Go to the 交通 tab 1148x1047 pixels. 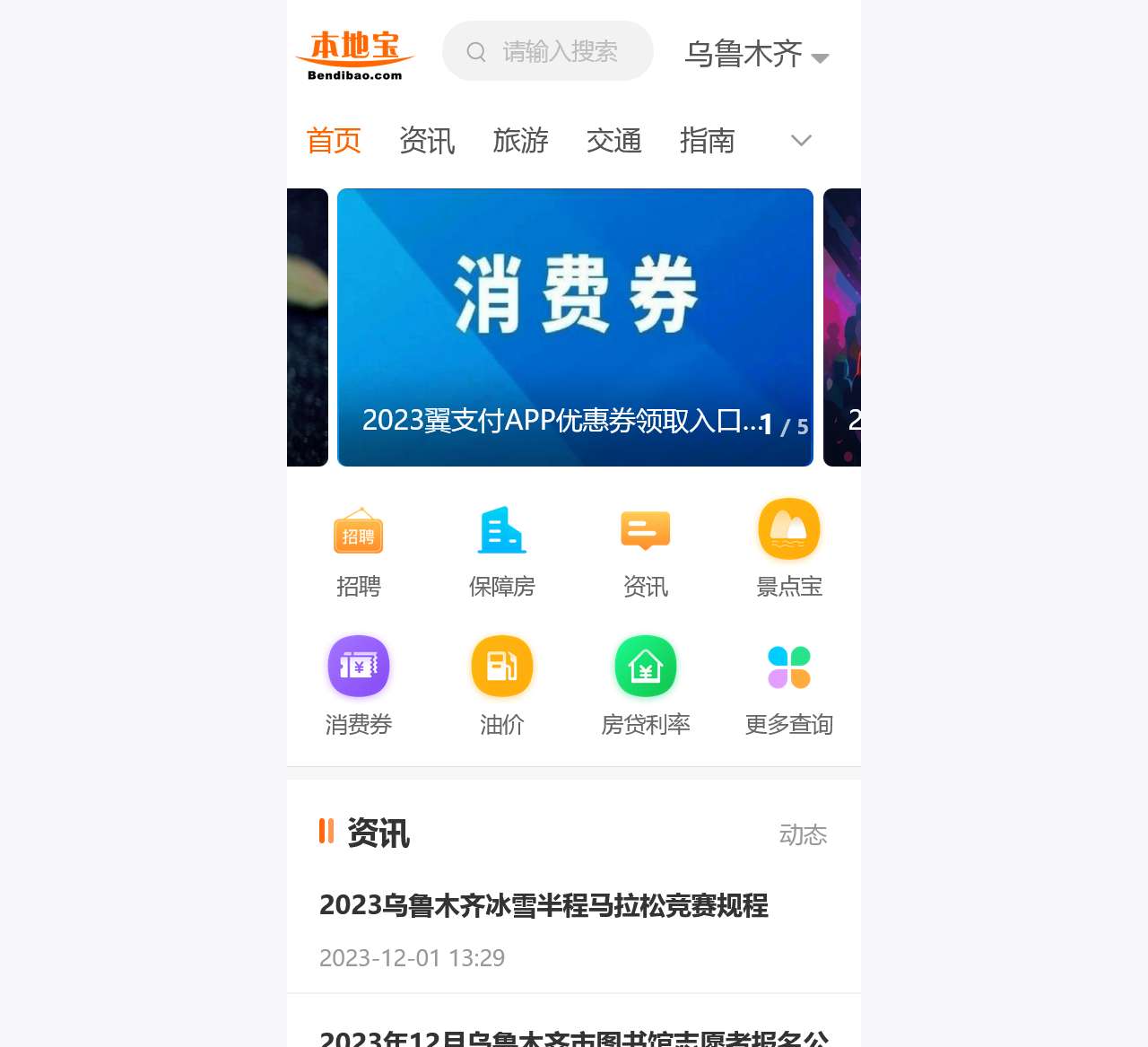coord(613,141)
